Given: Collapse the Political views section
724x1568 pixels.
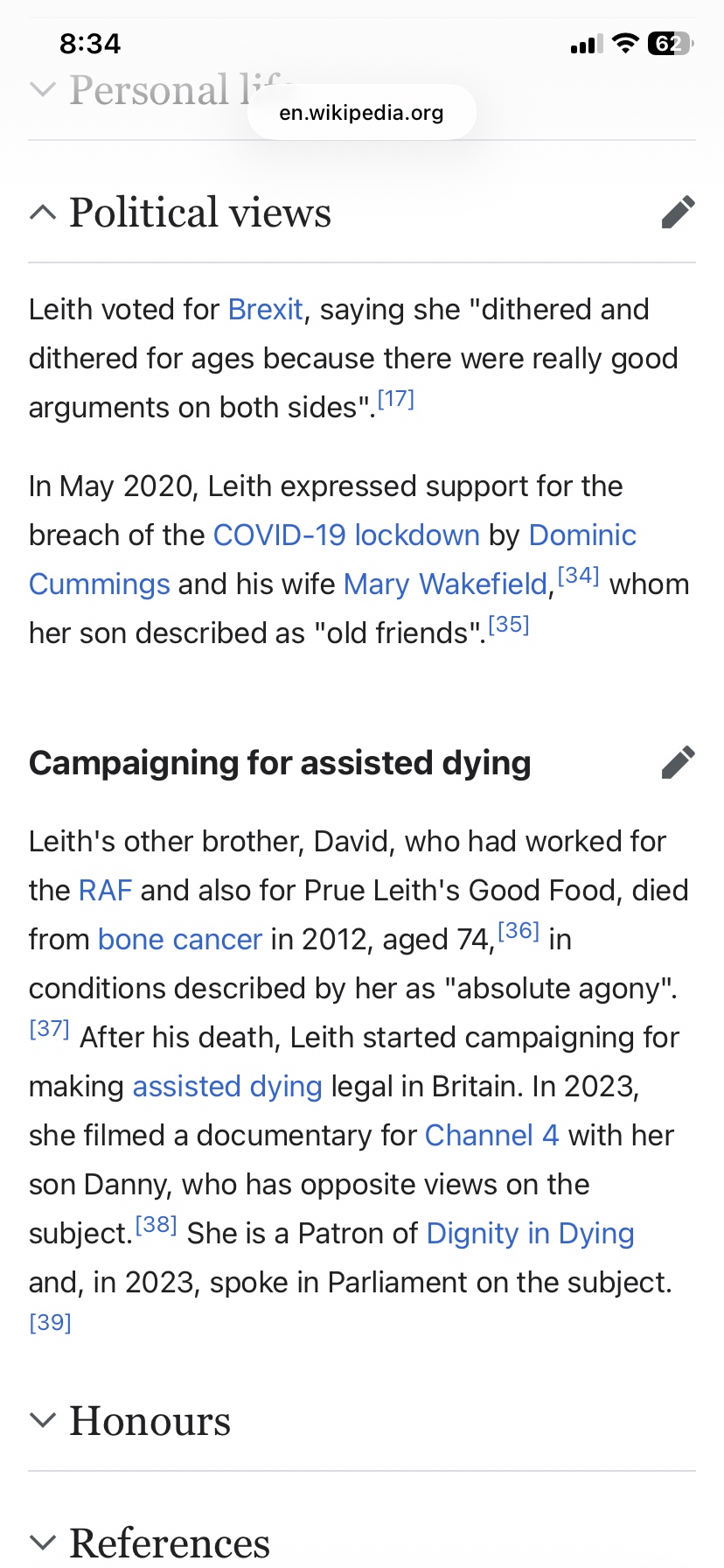Looking at the screenshot, I should click(43, 213).
